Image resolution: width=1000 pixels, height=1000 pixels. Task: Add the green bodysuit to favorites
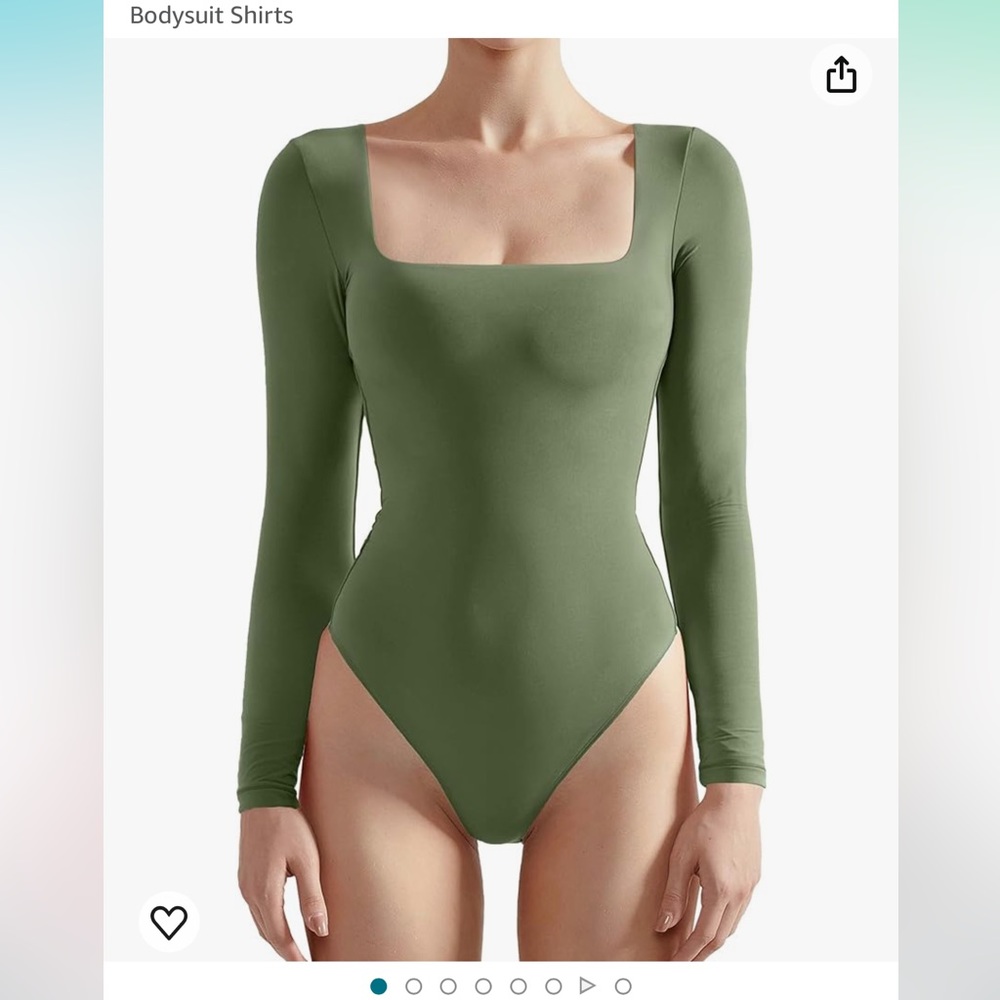tap(169, 922)
